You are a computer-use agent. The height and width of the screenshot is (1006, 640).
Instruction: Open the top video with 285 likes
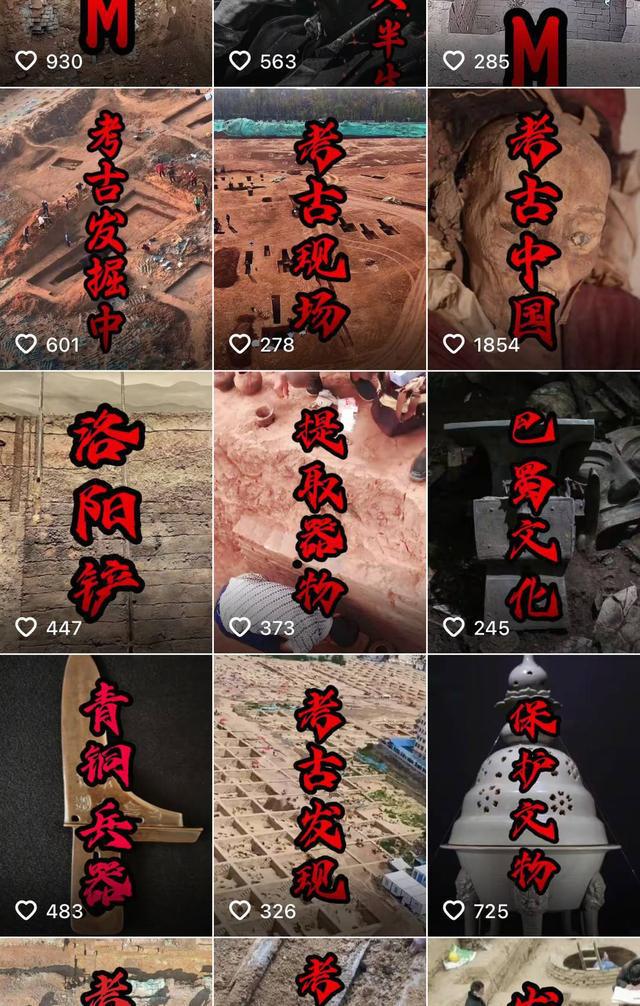click(534, 40)
